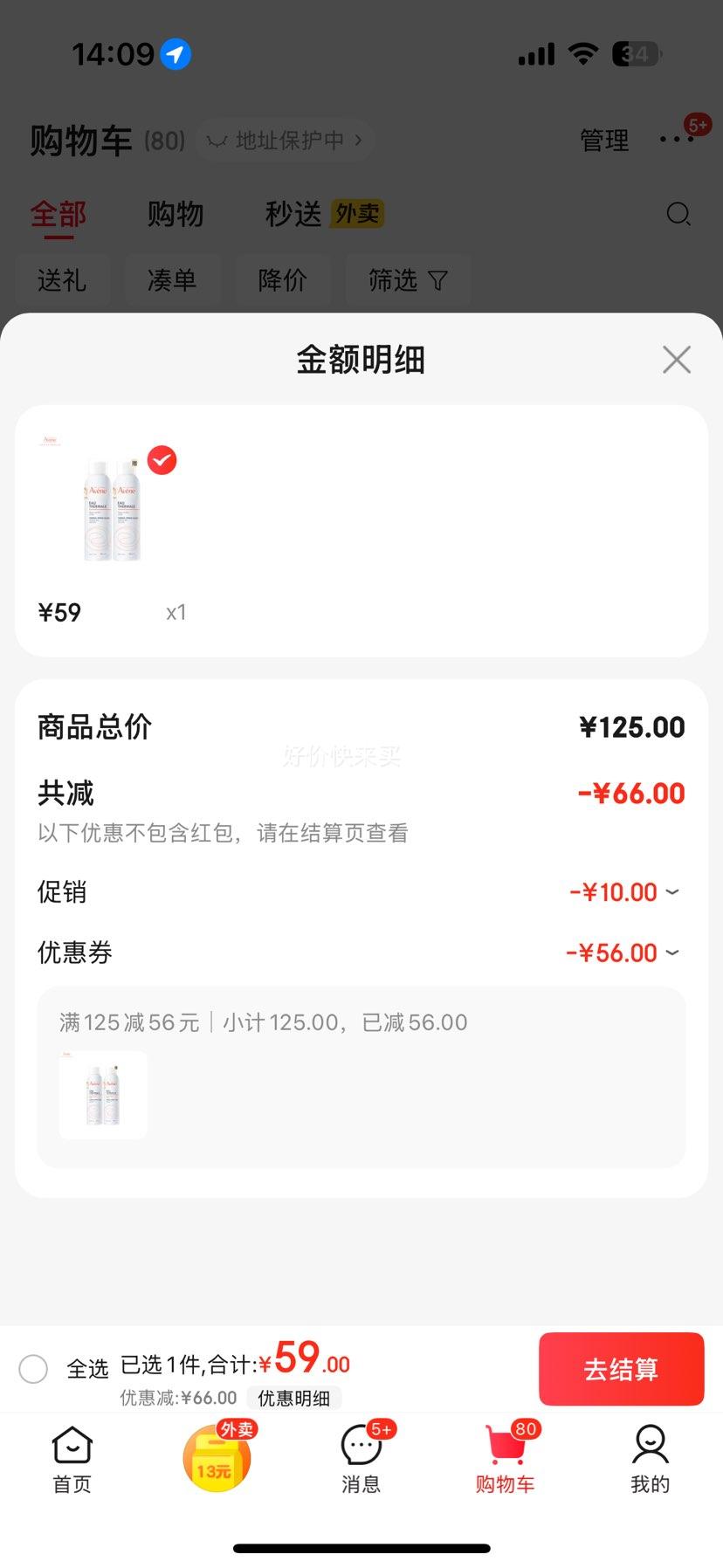
Task: Open the 我的 profile tab
Action: [x=651, y=1459]
